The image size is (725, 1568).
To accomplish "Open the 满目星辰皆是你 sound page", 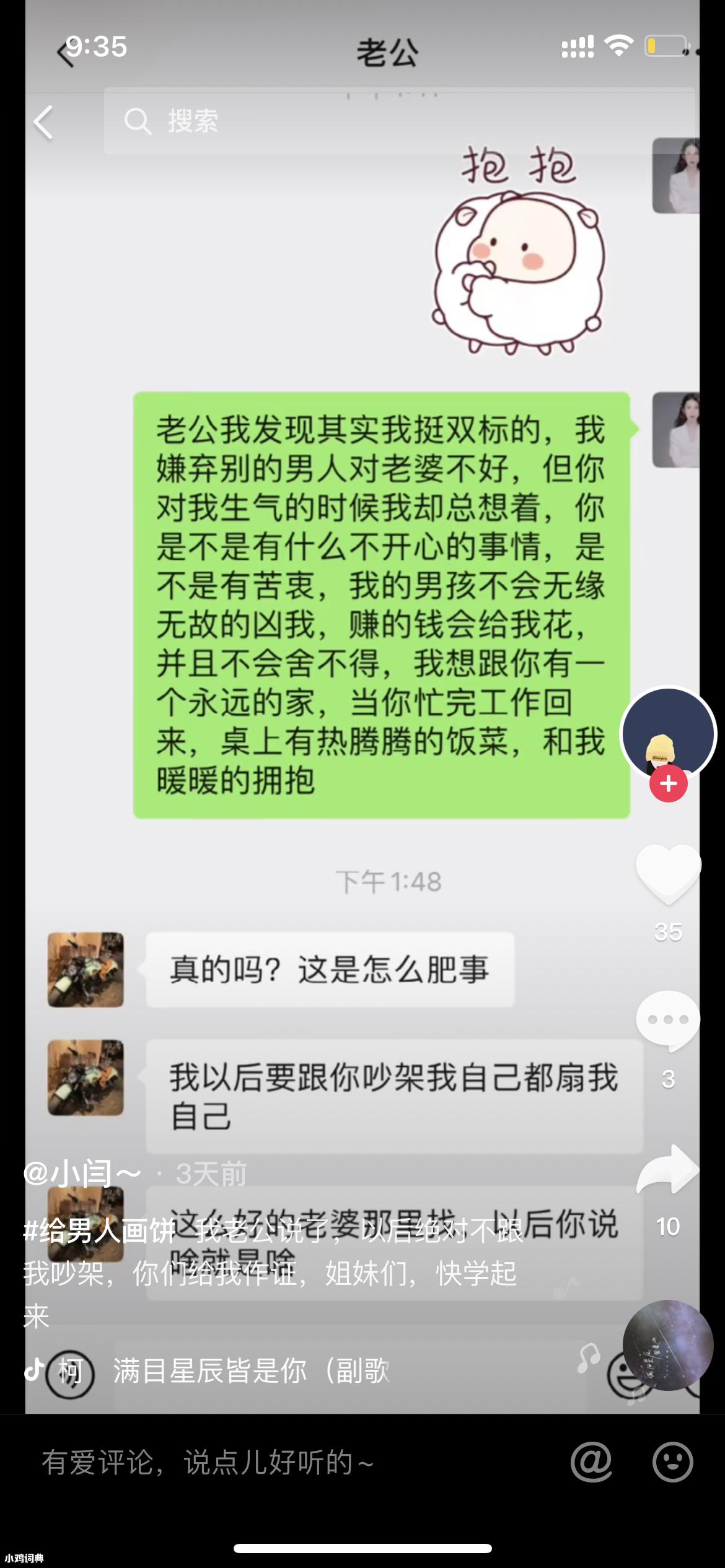I will 251,1370.
